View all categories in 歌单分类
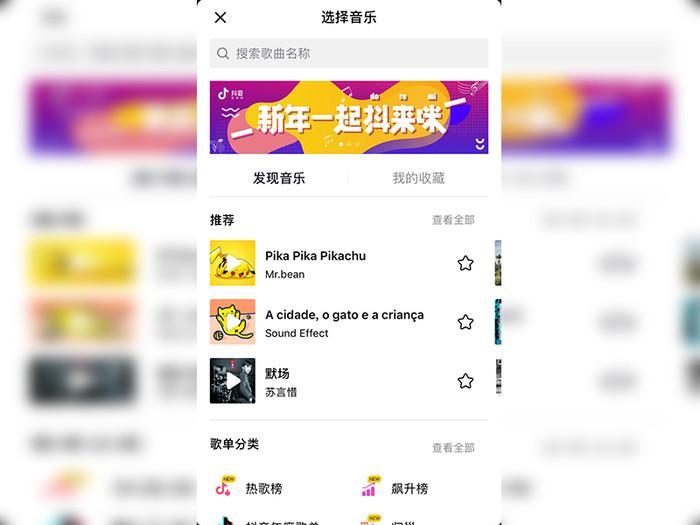 (453, 448)
